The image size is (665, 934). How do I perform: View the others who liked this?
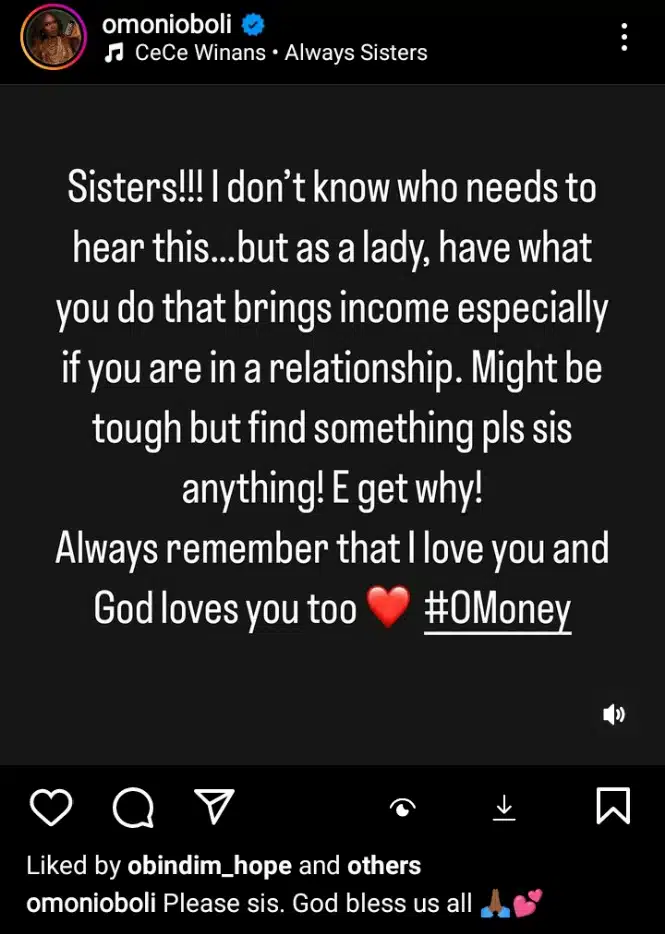pos(384,866)
